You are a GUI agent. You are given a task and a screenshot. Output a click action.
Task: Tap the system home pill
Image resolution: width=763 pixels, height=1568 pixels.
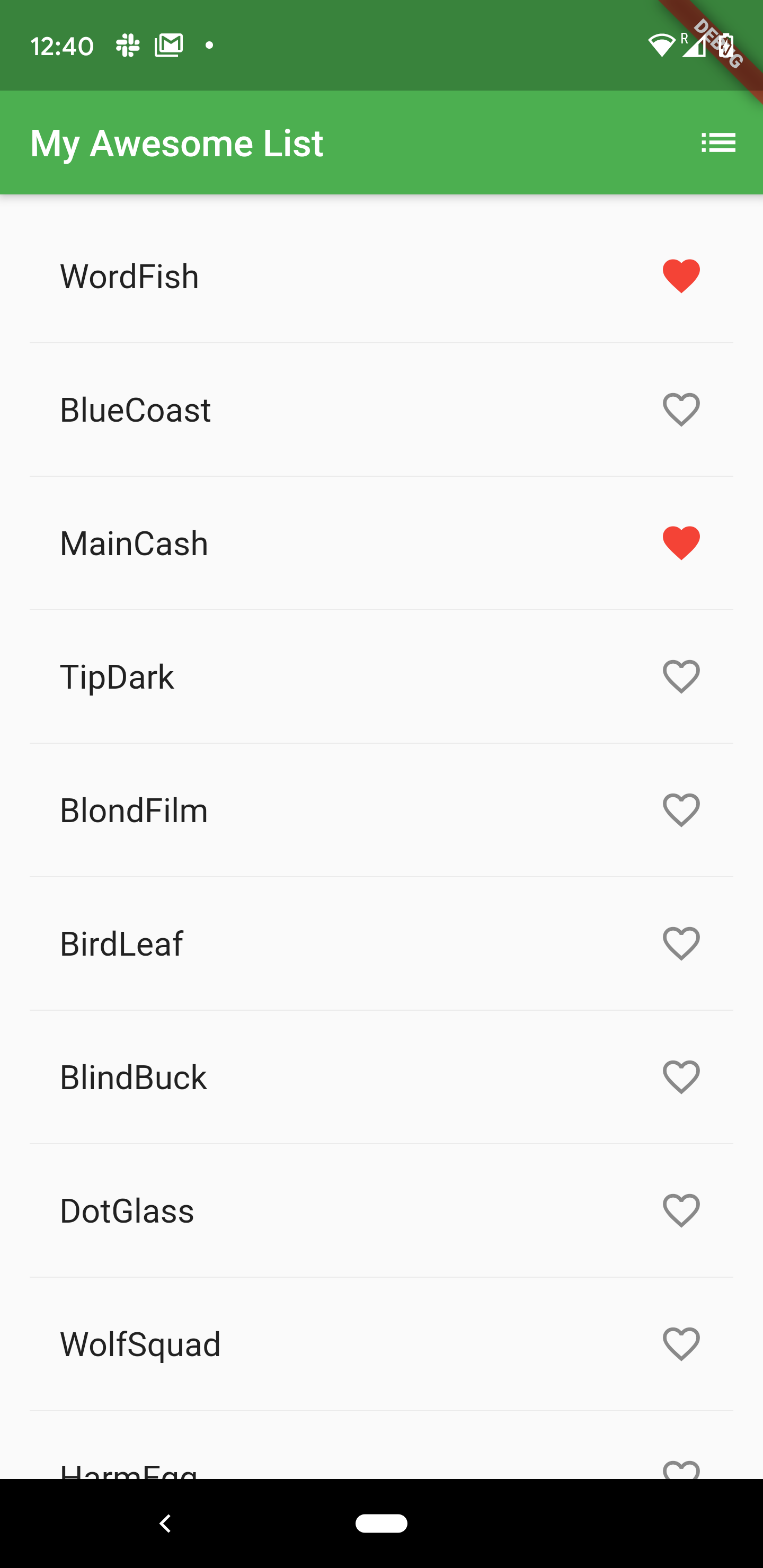[x=381, y=1524]
